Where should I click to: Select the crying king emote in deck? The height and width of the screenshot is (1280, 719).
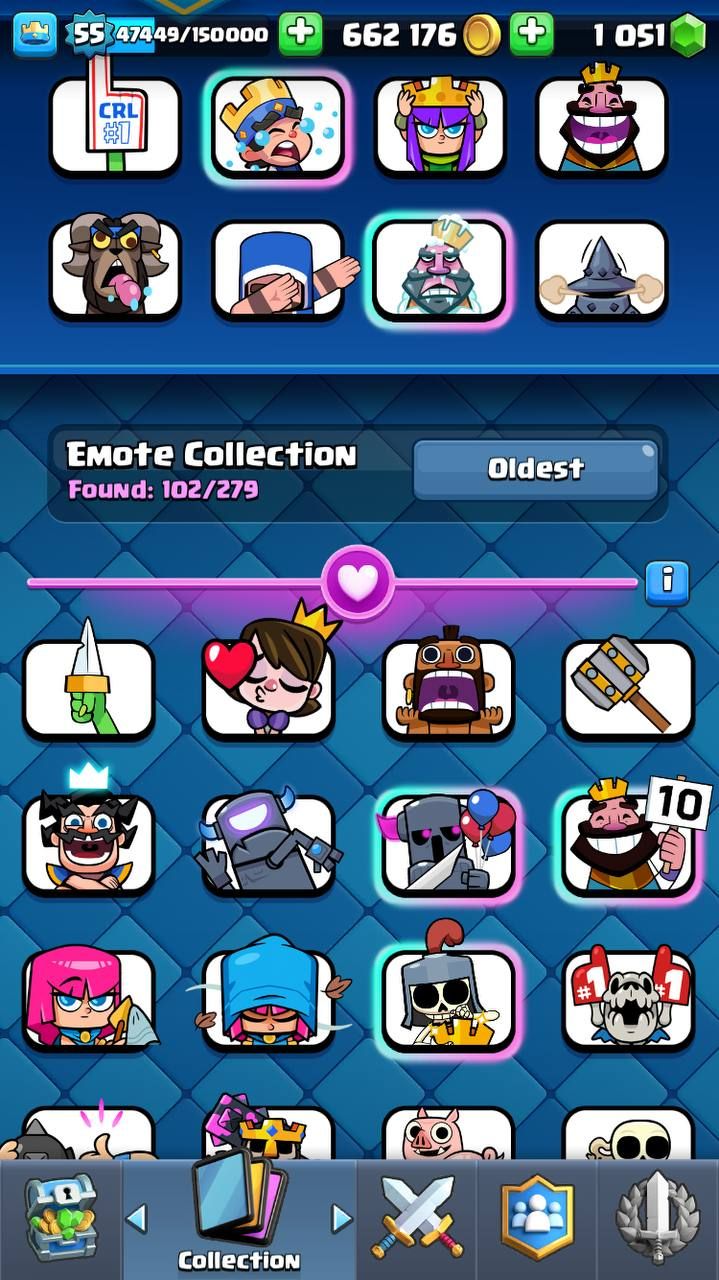pyautogui.click(x=278, y=125)
